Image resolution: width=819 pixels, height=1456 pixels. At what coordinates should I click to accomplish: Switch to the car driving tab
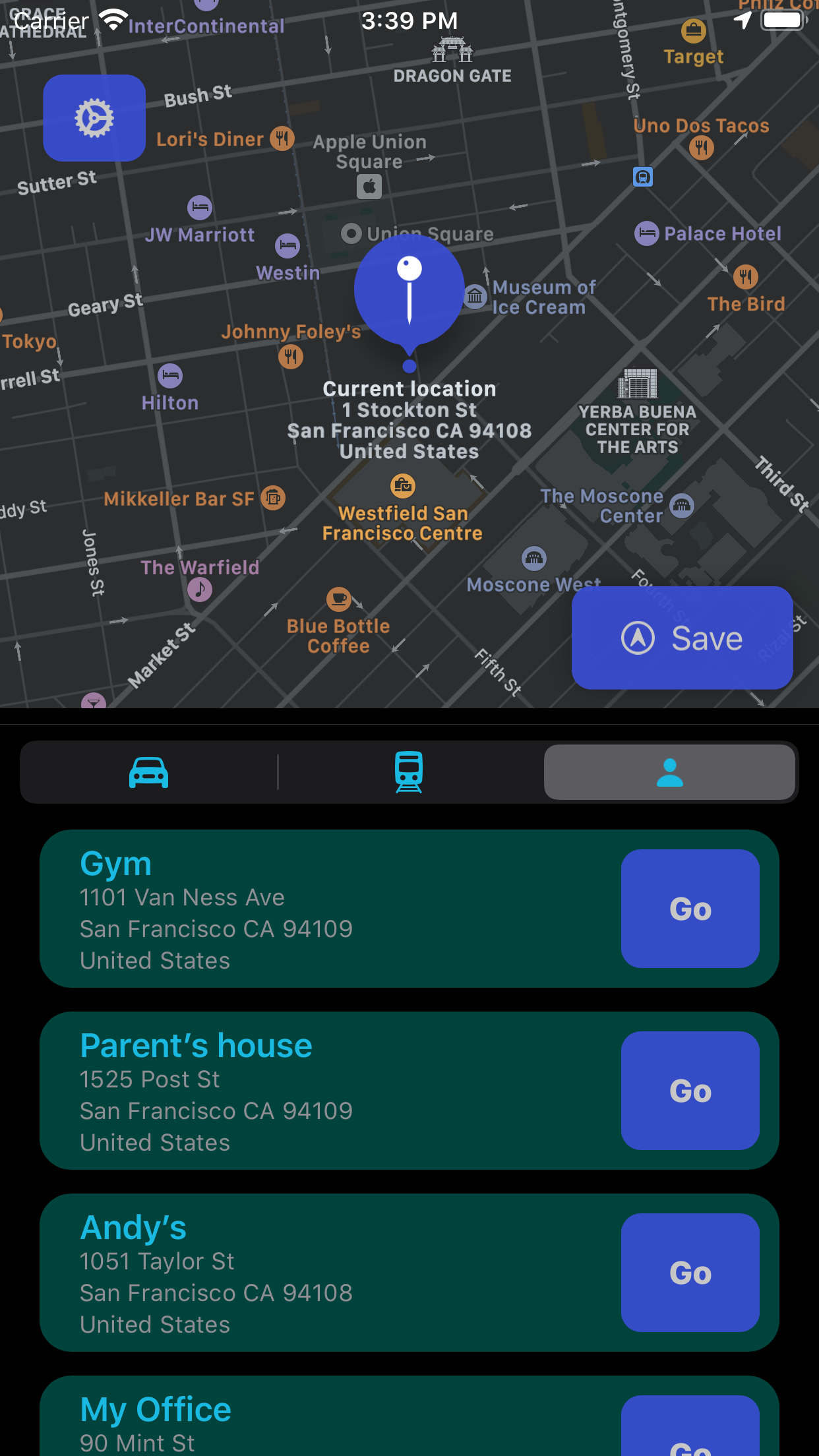coord(149,772)
